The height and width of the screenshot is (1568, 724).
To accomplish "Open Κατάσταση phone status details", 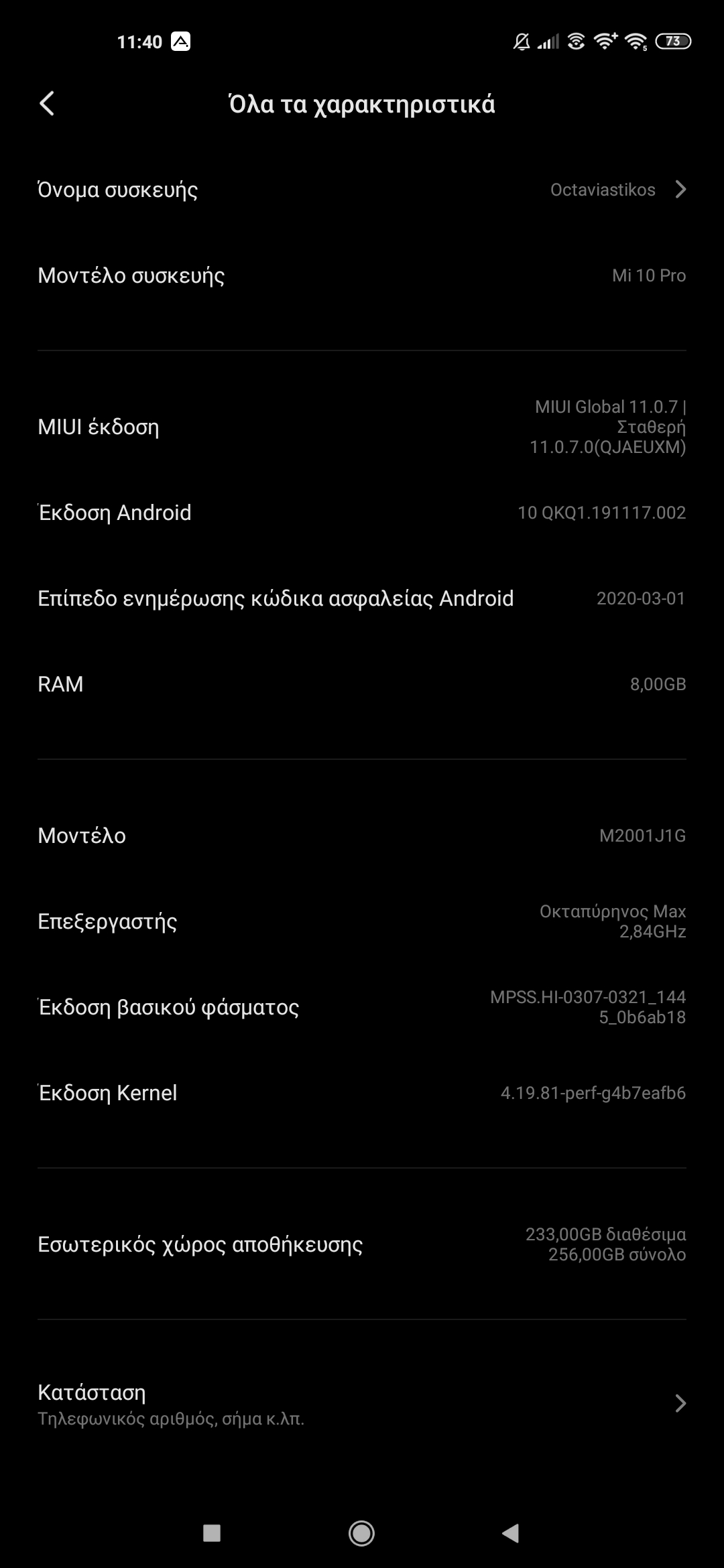I will coord(362,1404).
